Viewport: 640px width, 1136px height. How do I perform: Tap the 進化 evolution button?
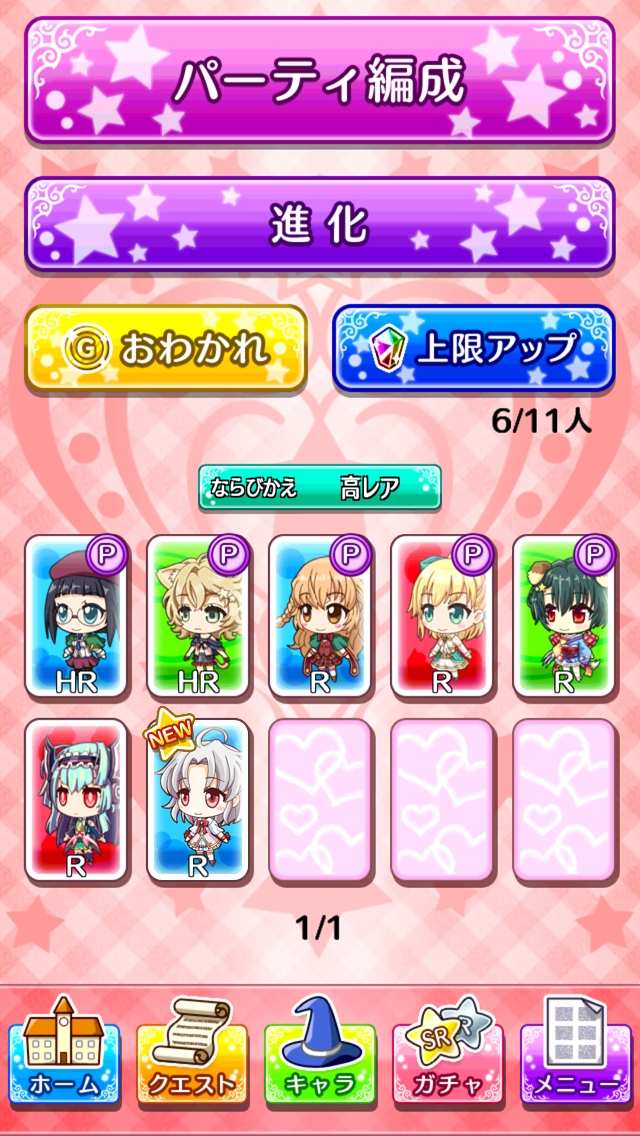click(x=319, y=225)
